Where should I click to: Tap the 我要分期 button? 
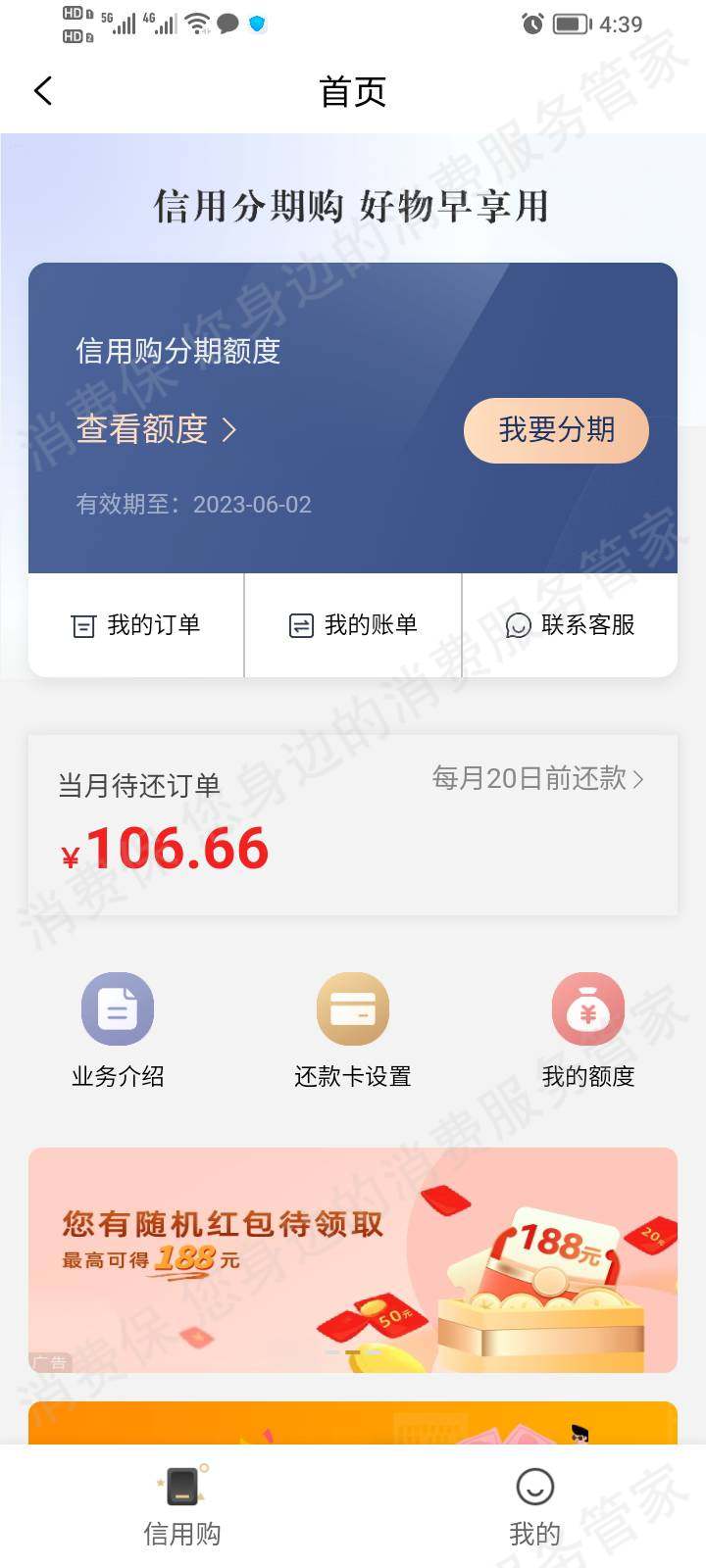(x=556, y=430)
